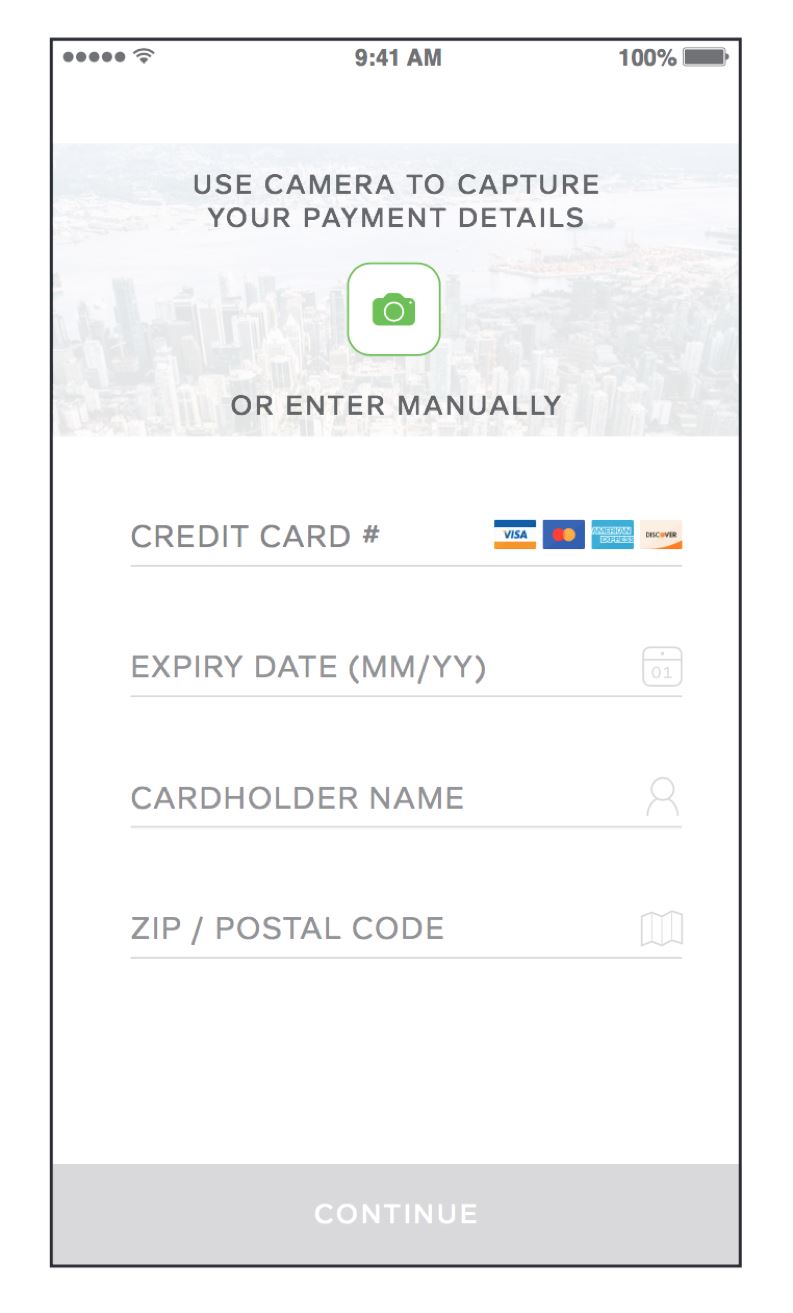Open the expiry date calendar icon
Screen dimensions: 793x1313
pyautogui.click(x=662, y=667)
